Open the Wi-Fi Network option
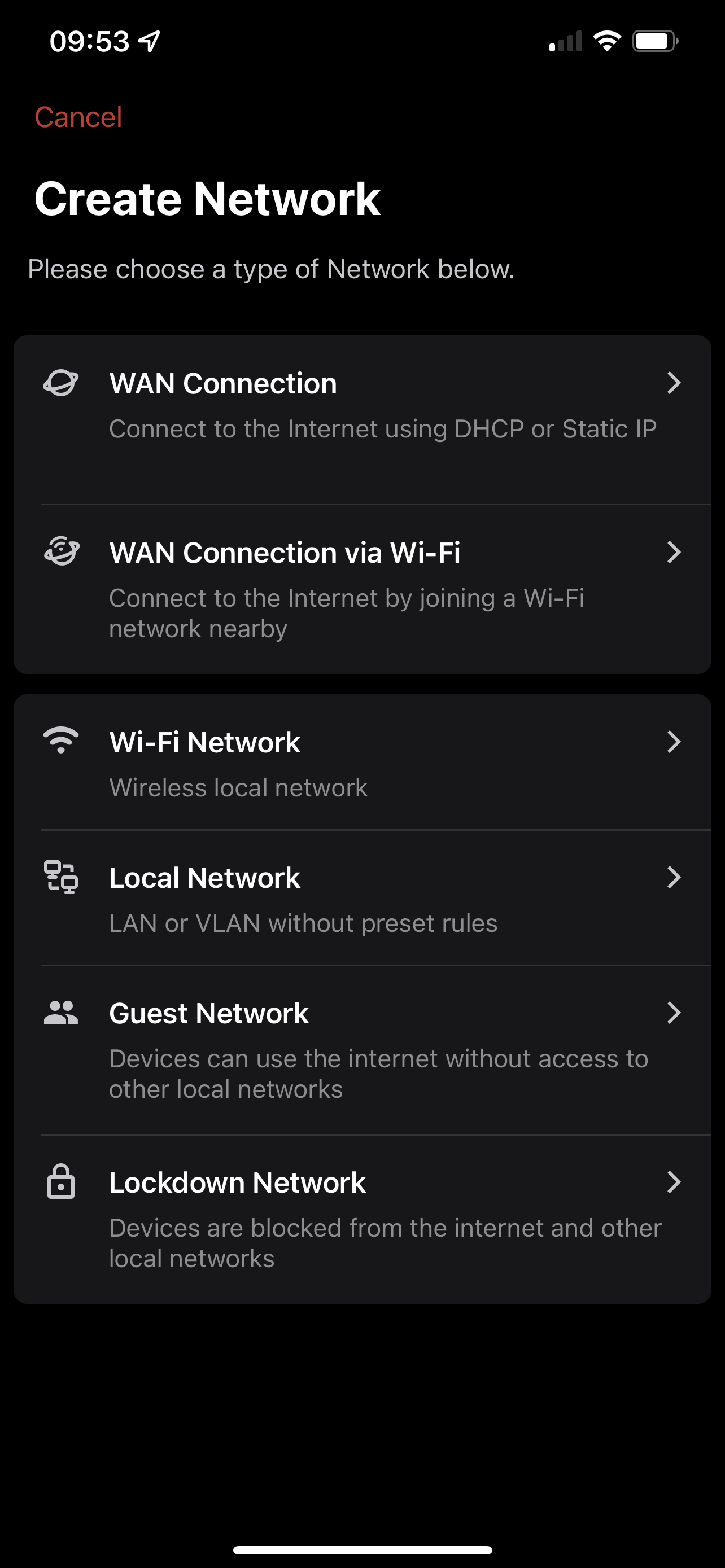The width and height of the screenshot is (725, 1568). tap(362, 763)
